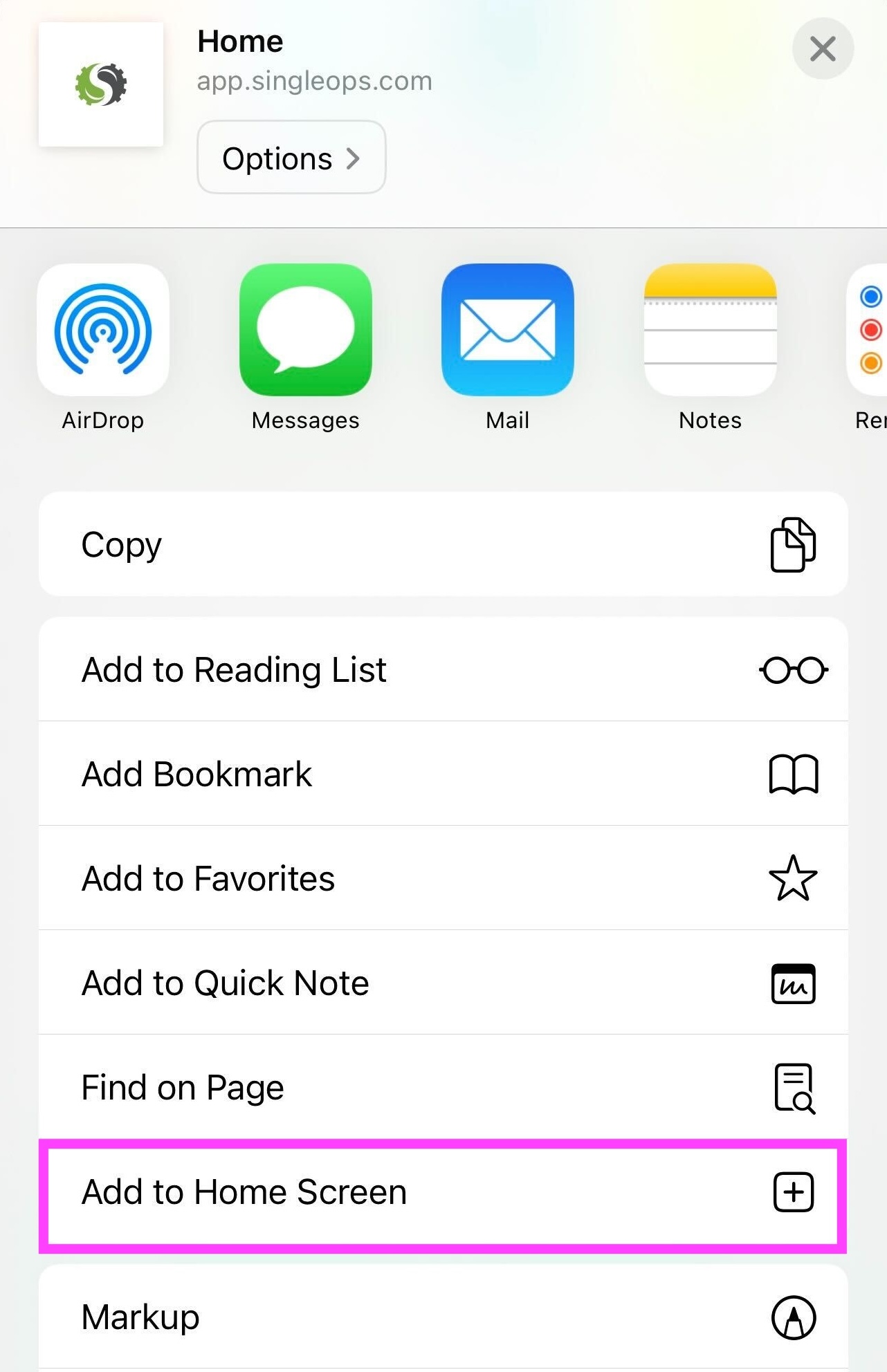Open the share Options
The image size is (887, 1372).
click(291, 158)
